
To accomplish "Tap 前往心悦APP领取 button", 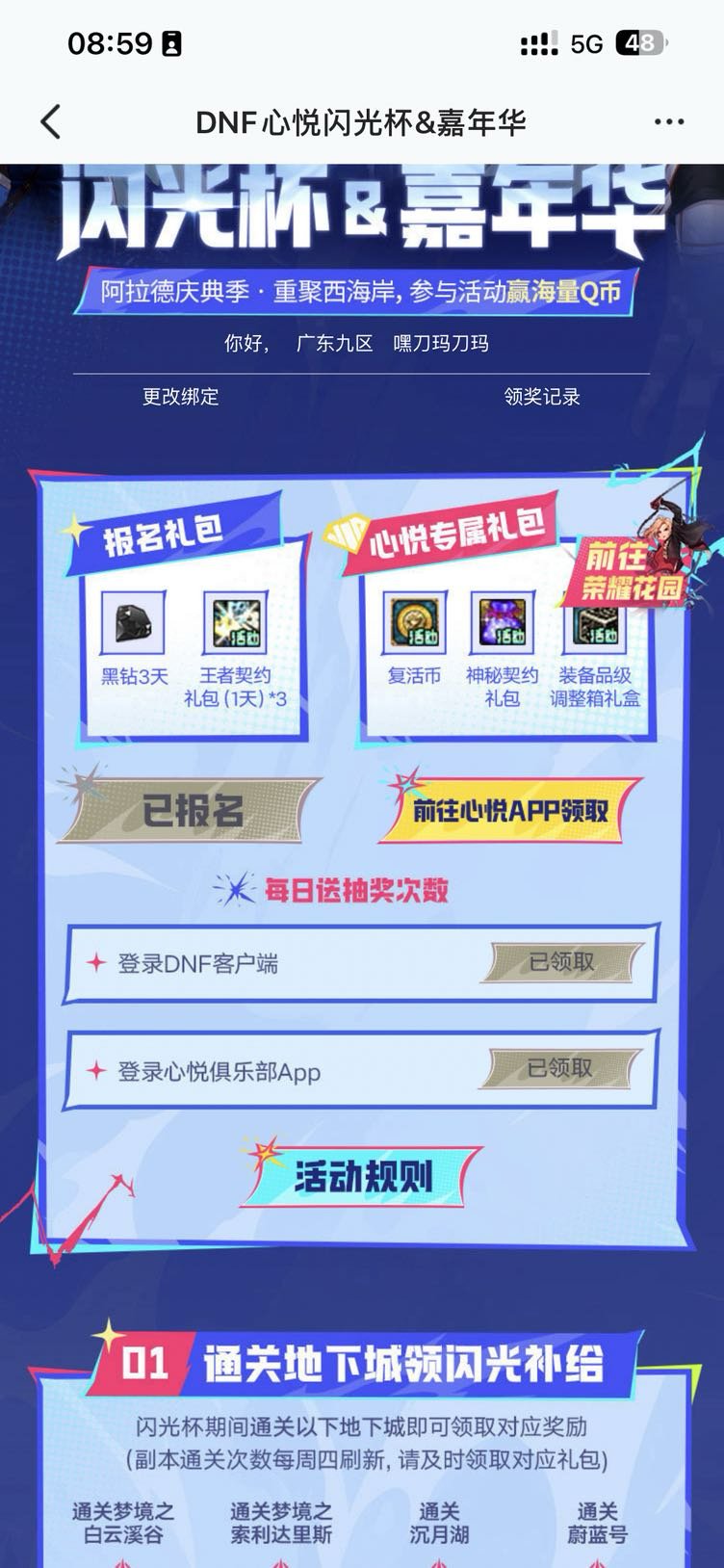I will [510, 810].
